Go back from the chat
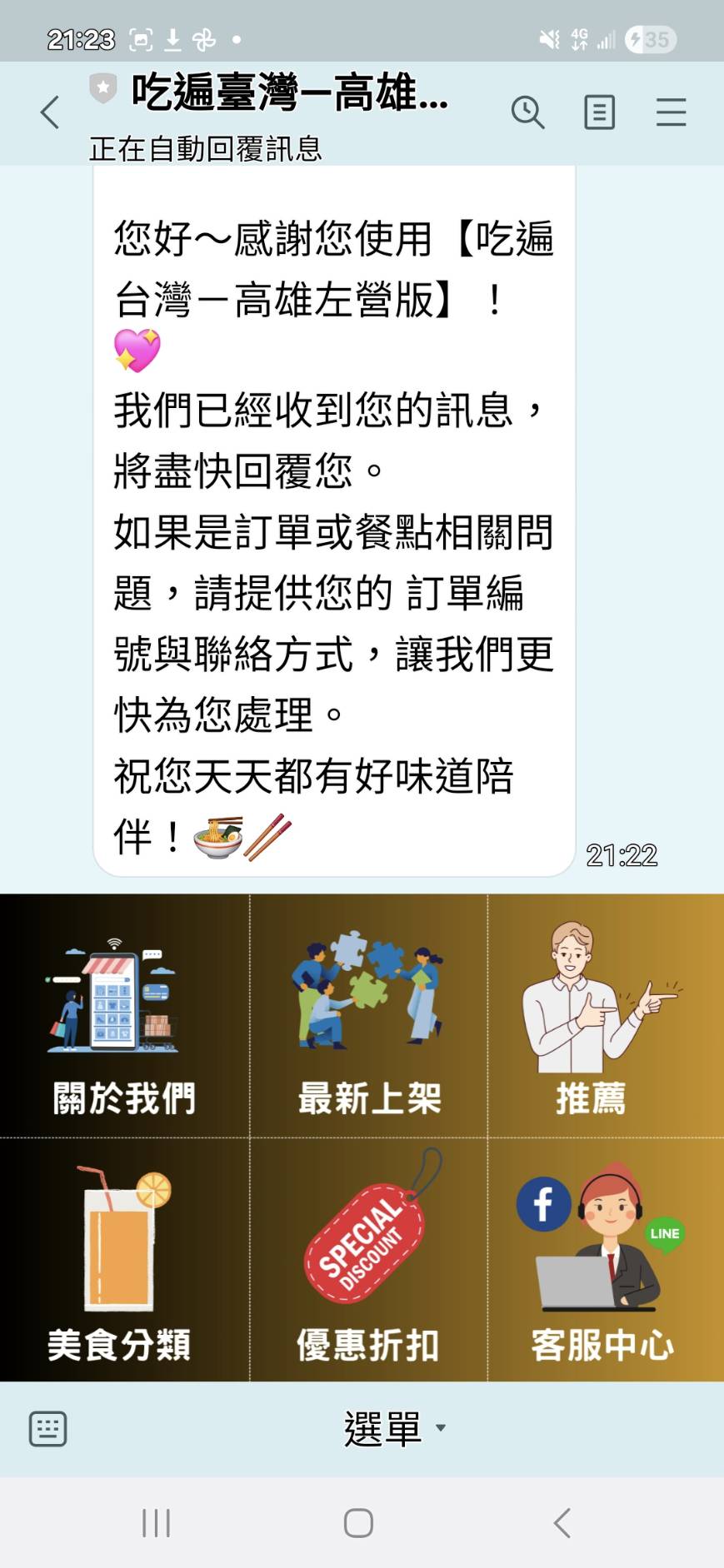724x1568 pixels. pyautogui.click(x=51, y=112)
